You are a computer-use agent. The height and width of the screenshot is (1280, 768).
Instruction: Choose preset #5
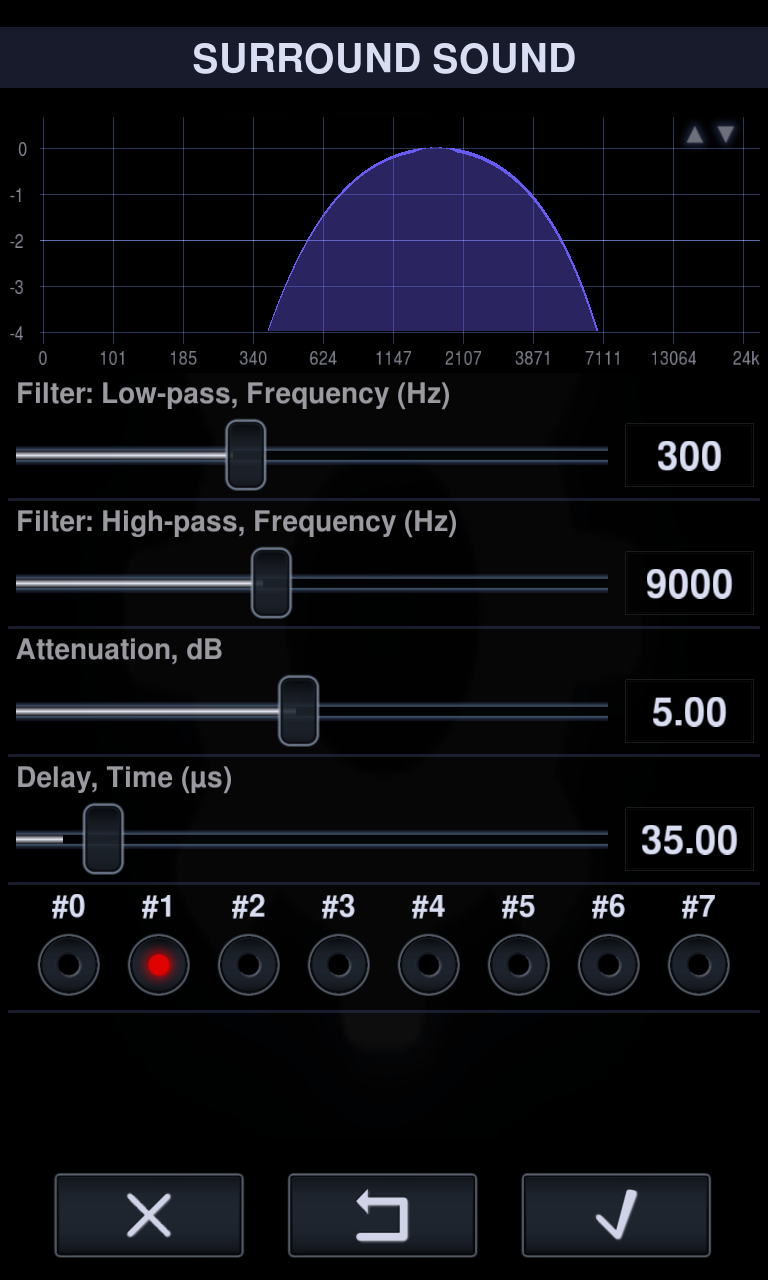tap(519, 965)
